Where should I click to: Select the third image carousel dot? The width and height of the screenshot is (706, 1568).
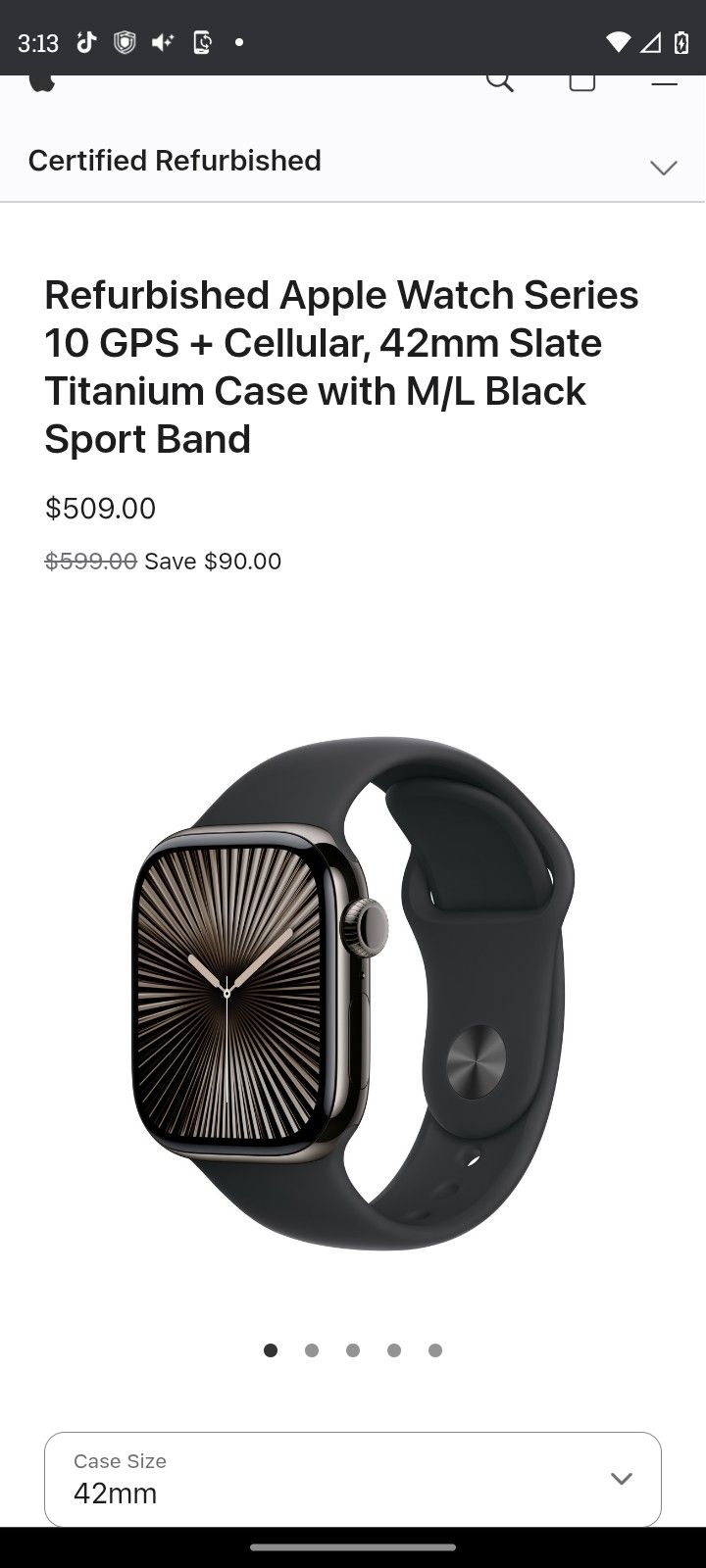[x=353, y=1349]
